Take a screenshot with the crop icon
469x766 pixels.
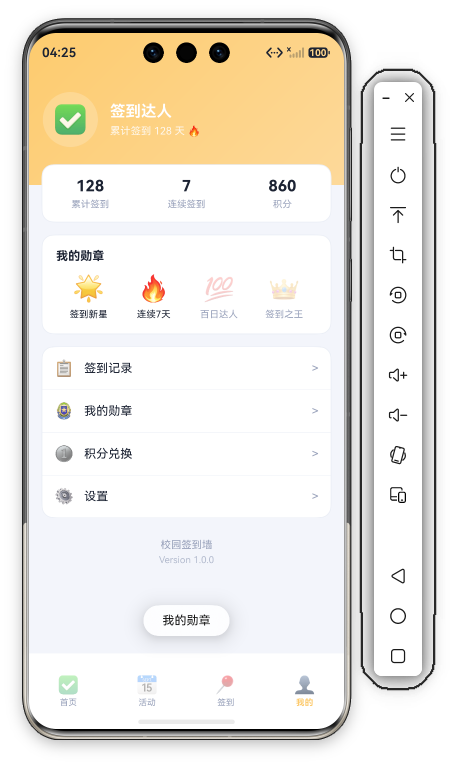(398, 255)
